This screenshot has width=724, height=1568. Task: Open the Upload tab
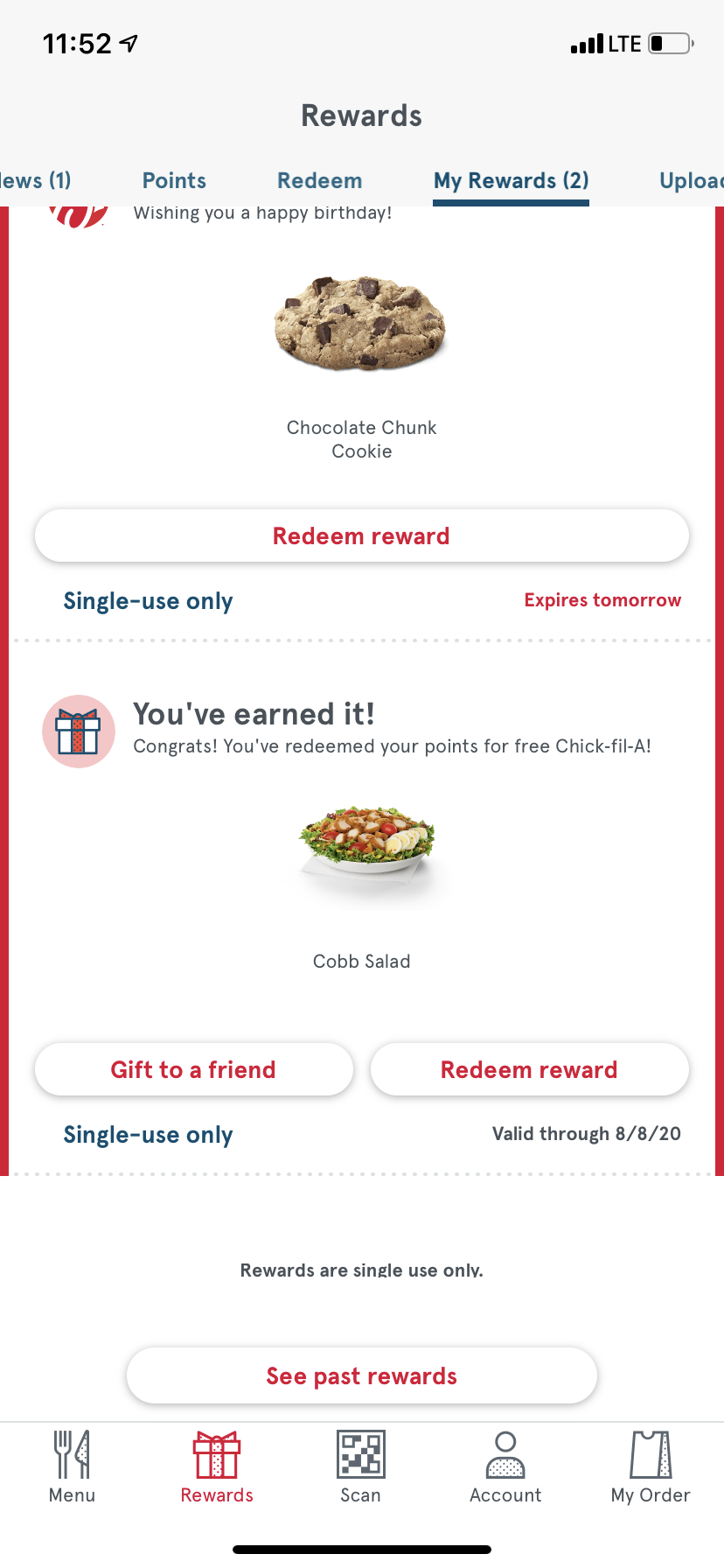click(x=691, y=181)
